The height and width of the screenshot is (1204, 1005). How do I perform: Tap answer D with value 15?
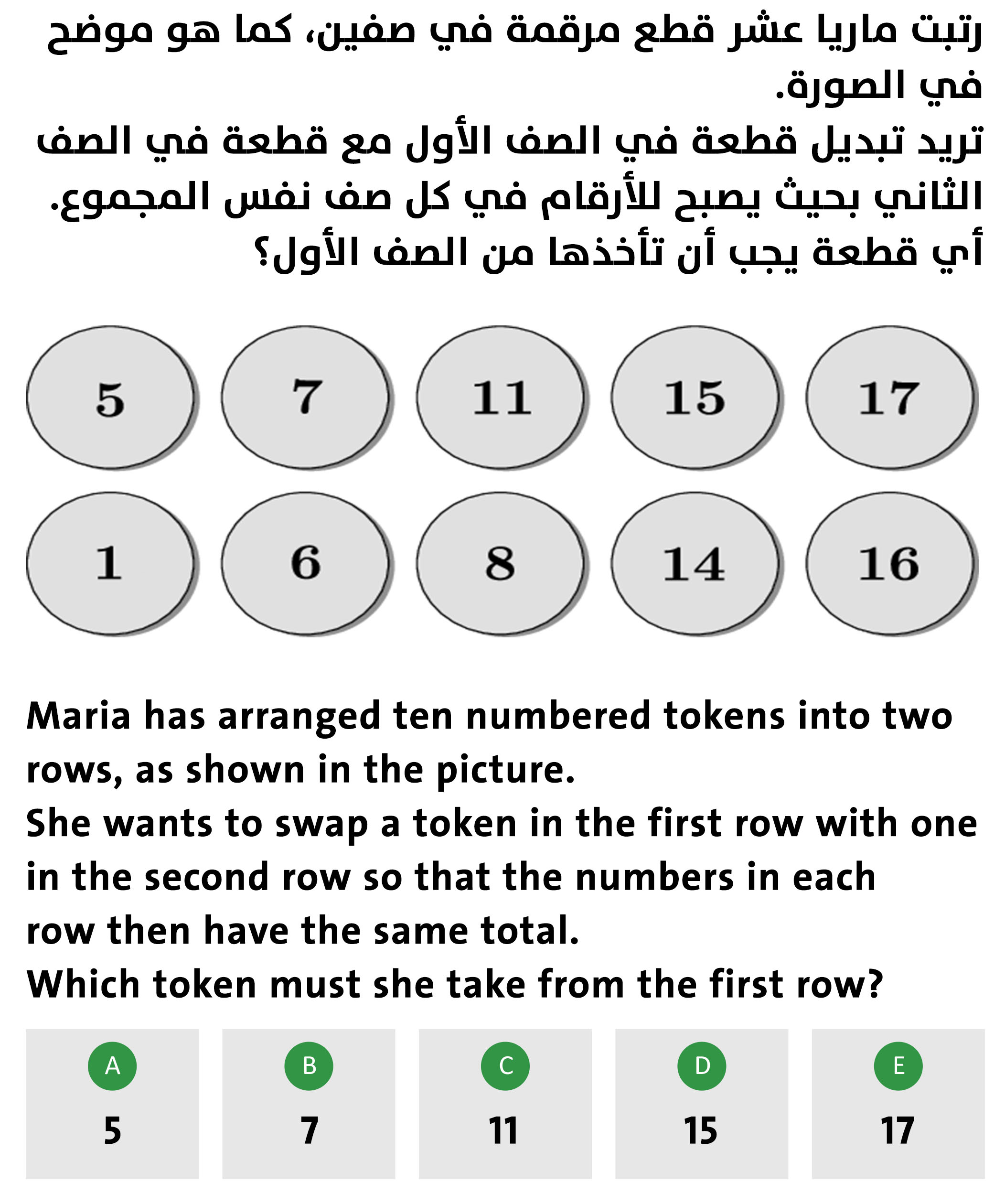pos(702,1104)
